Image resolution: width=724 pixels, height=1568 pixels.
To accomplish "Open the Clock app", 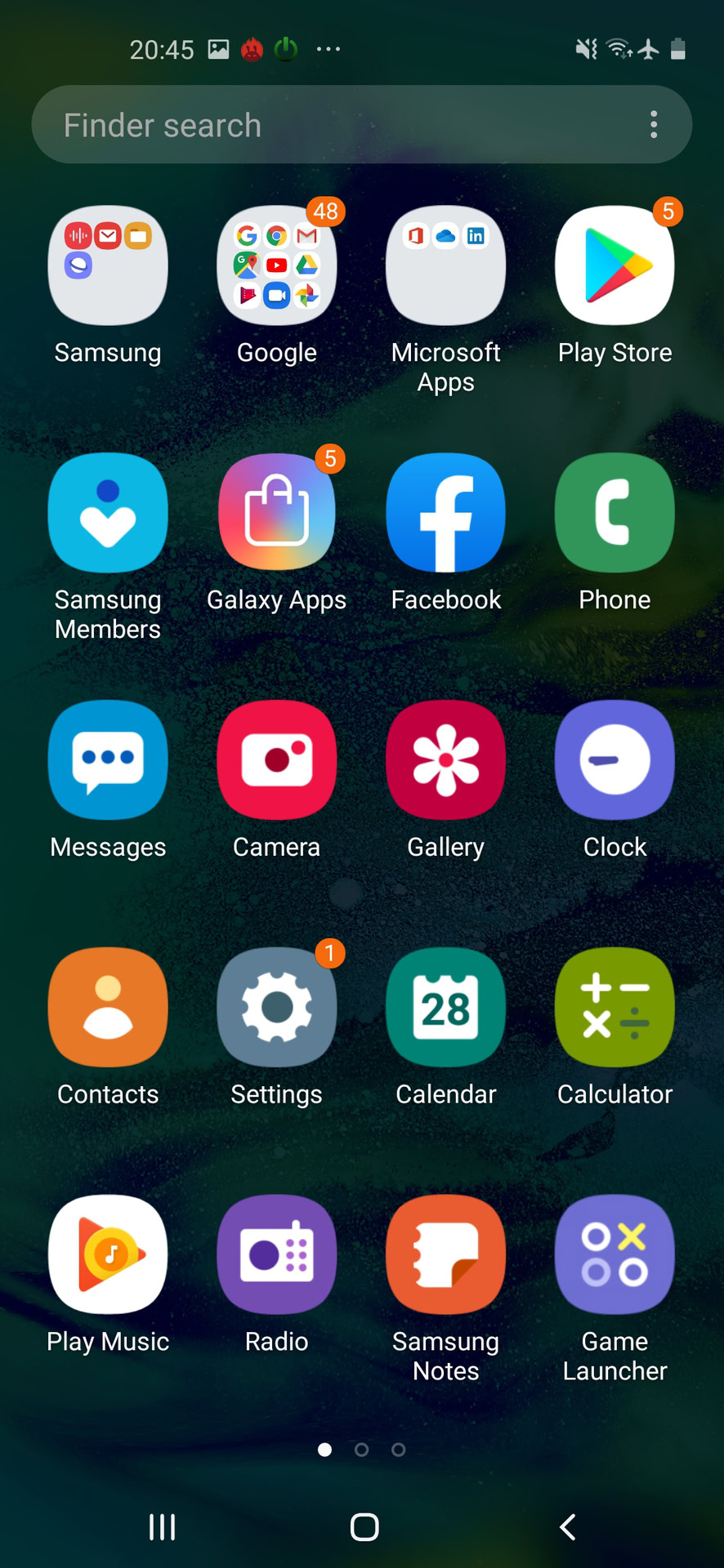I will 615,760.
